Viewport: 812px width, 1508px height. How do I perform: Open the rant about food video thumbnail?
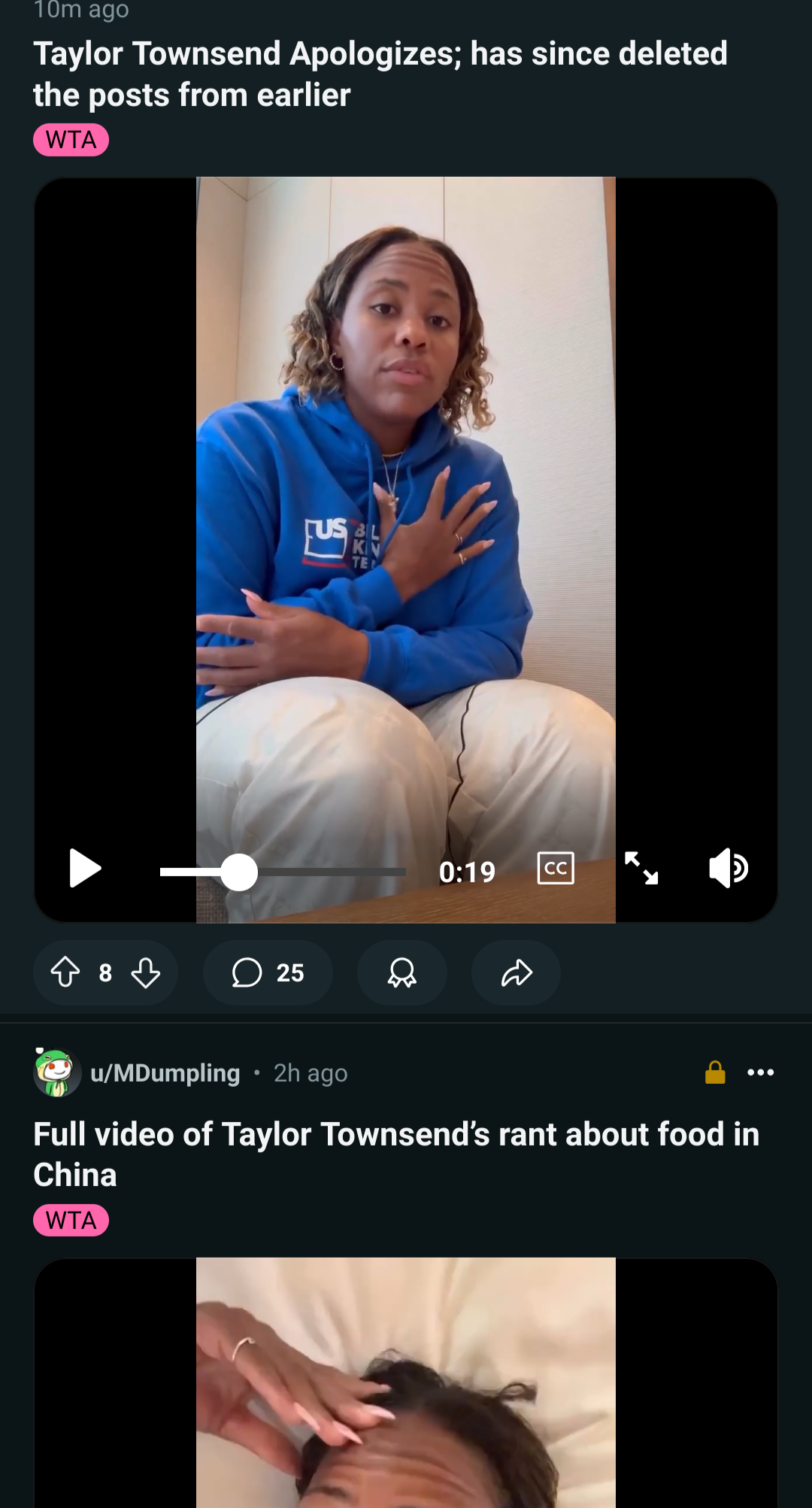click(406, 1382)
